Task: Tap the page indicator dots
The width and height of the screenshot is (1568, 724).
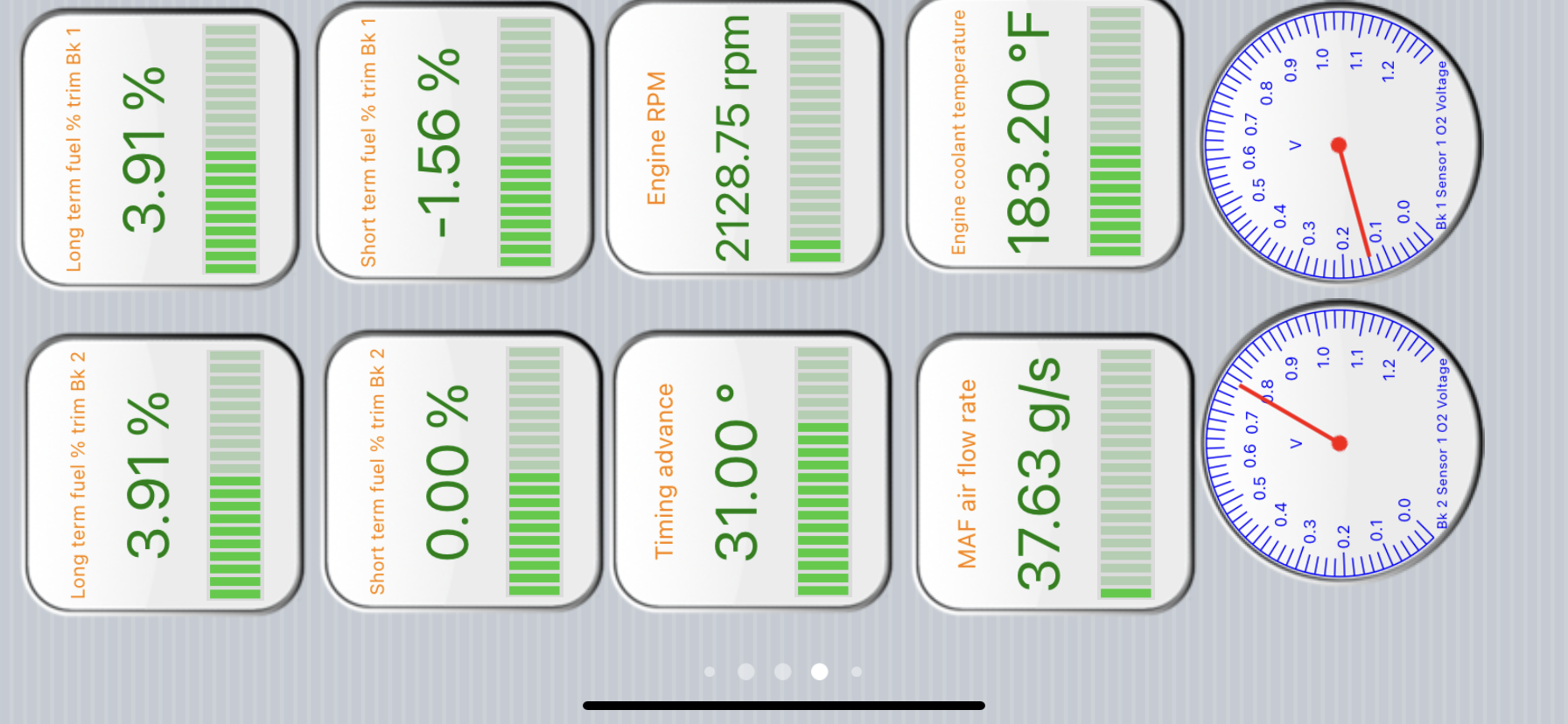Action: [783, 672]
